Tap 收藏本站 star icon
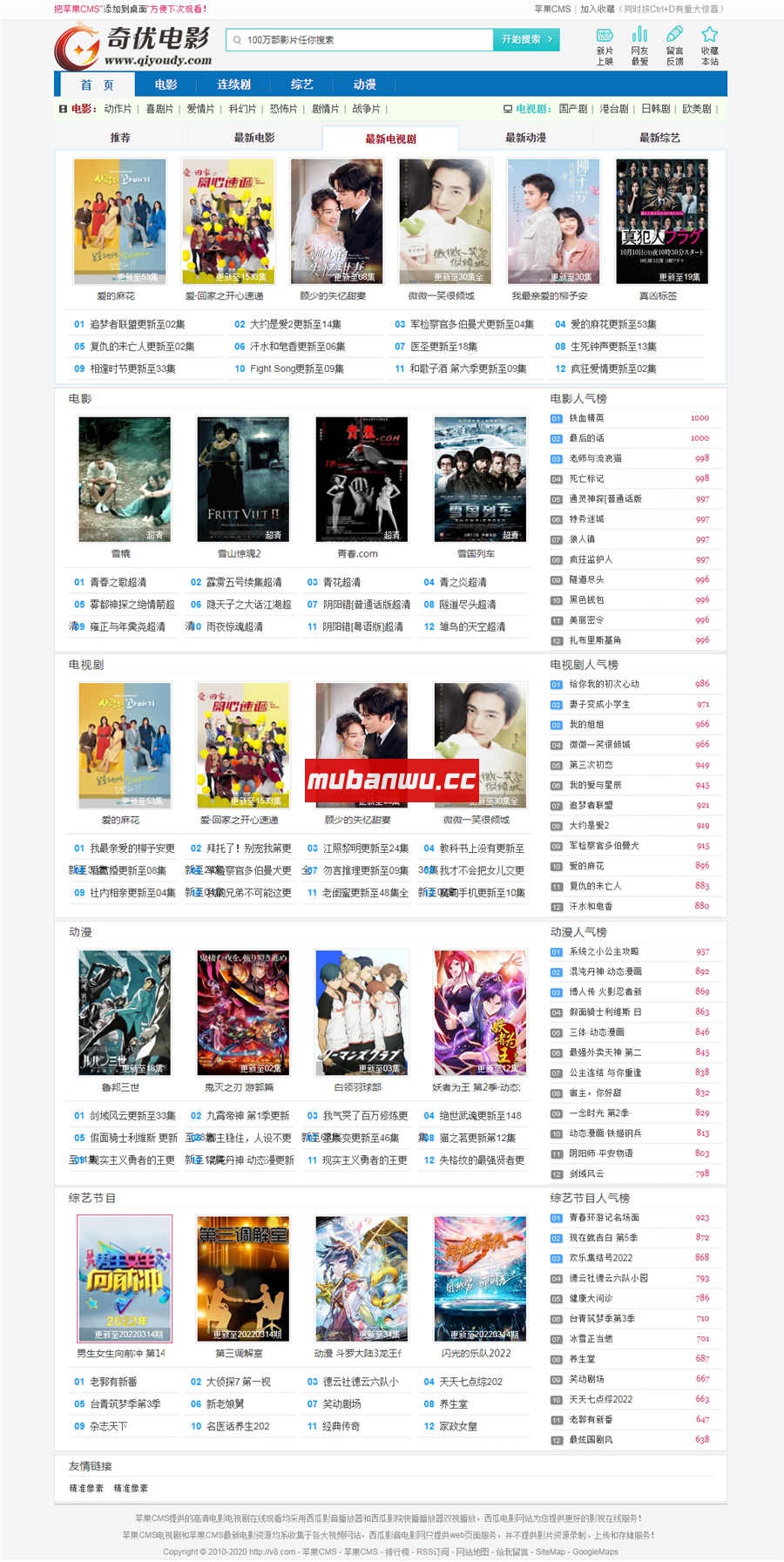Image resolution: width=784 pixels, height=1562 pixels. point(710,45)
